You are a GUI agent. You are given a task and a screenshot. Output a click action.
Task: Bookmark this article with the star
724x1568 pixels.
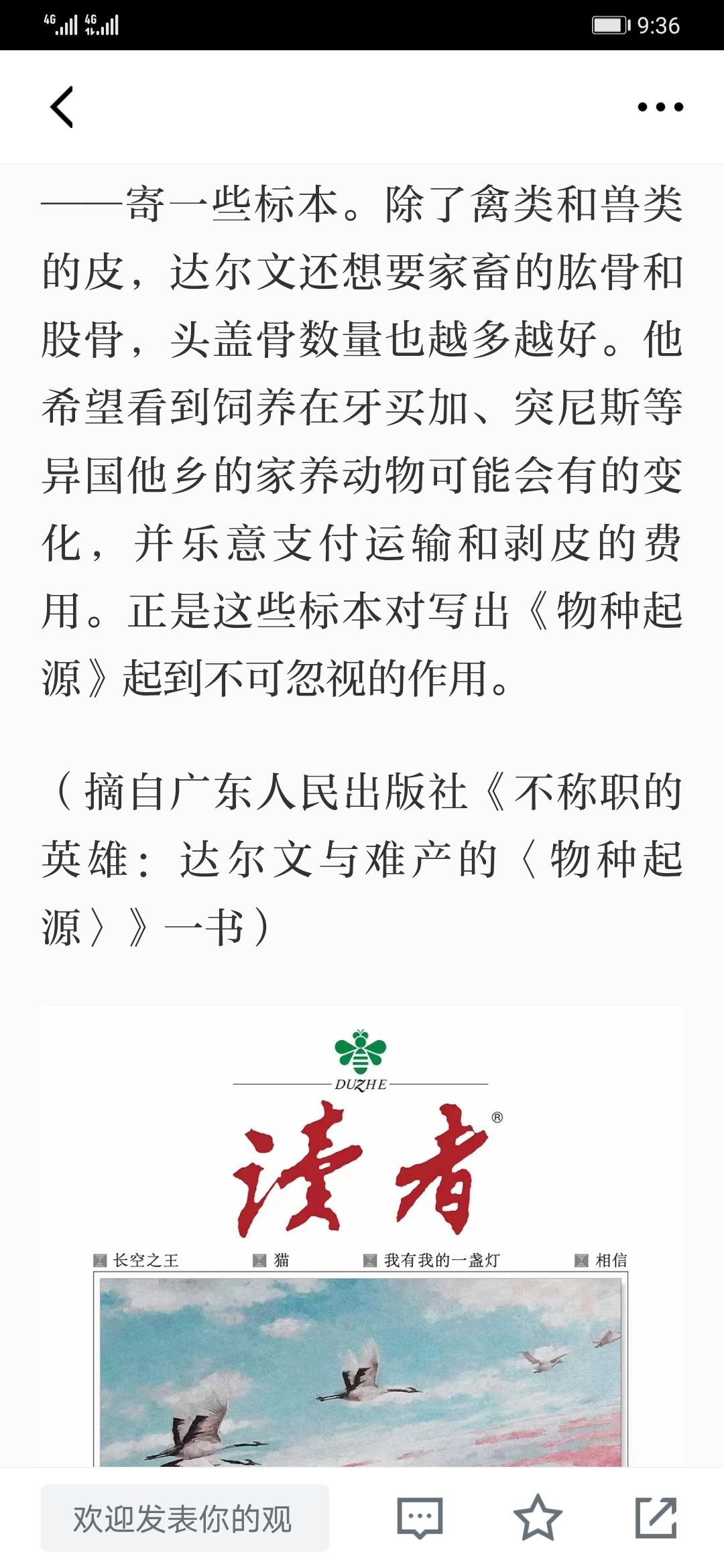pos(537,1518)
